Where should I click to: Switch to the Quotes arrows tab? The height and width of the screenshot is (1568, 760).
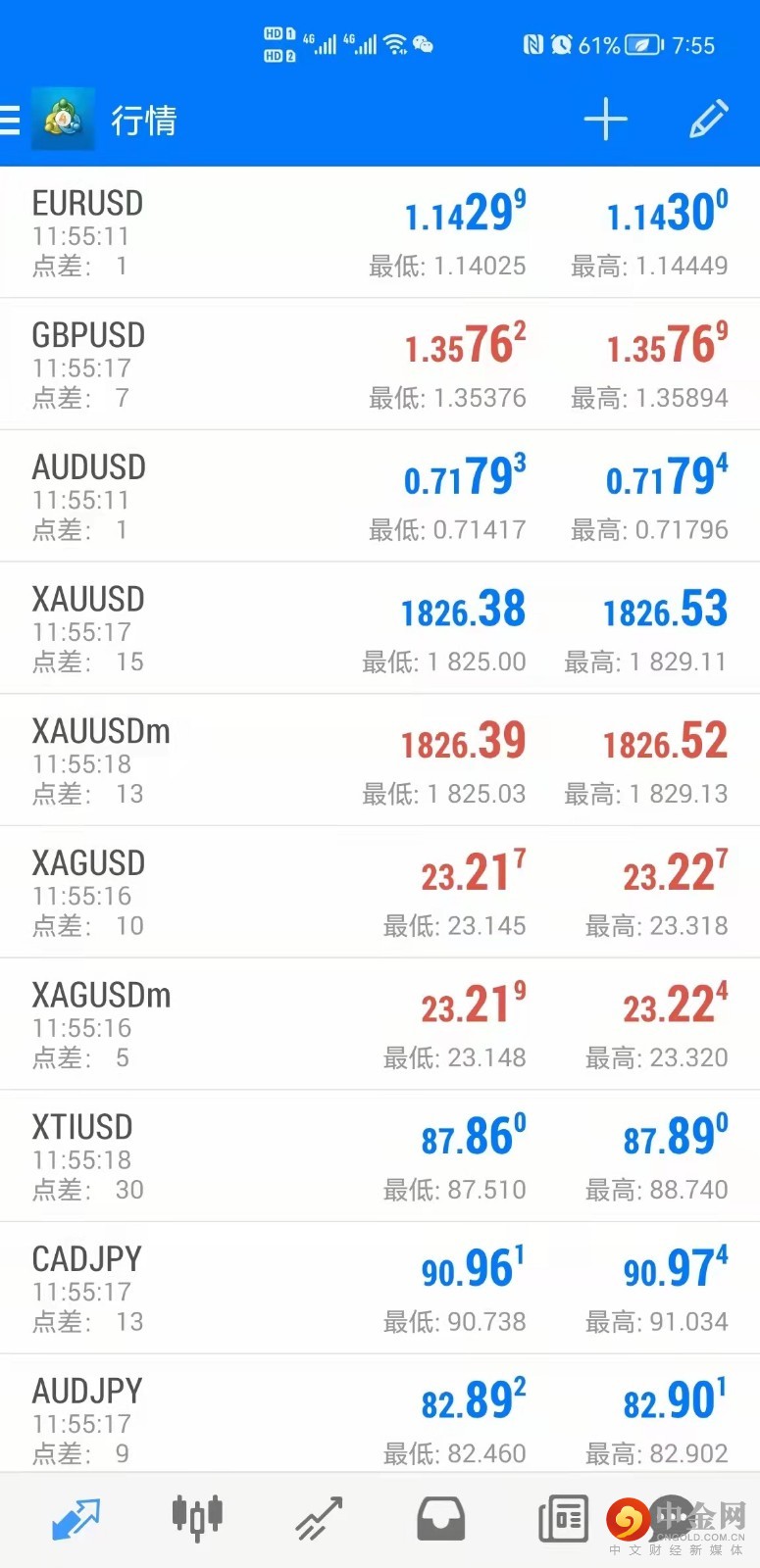[x=76, y=1519]
